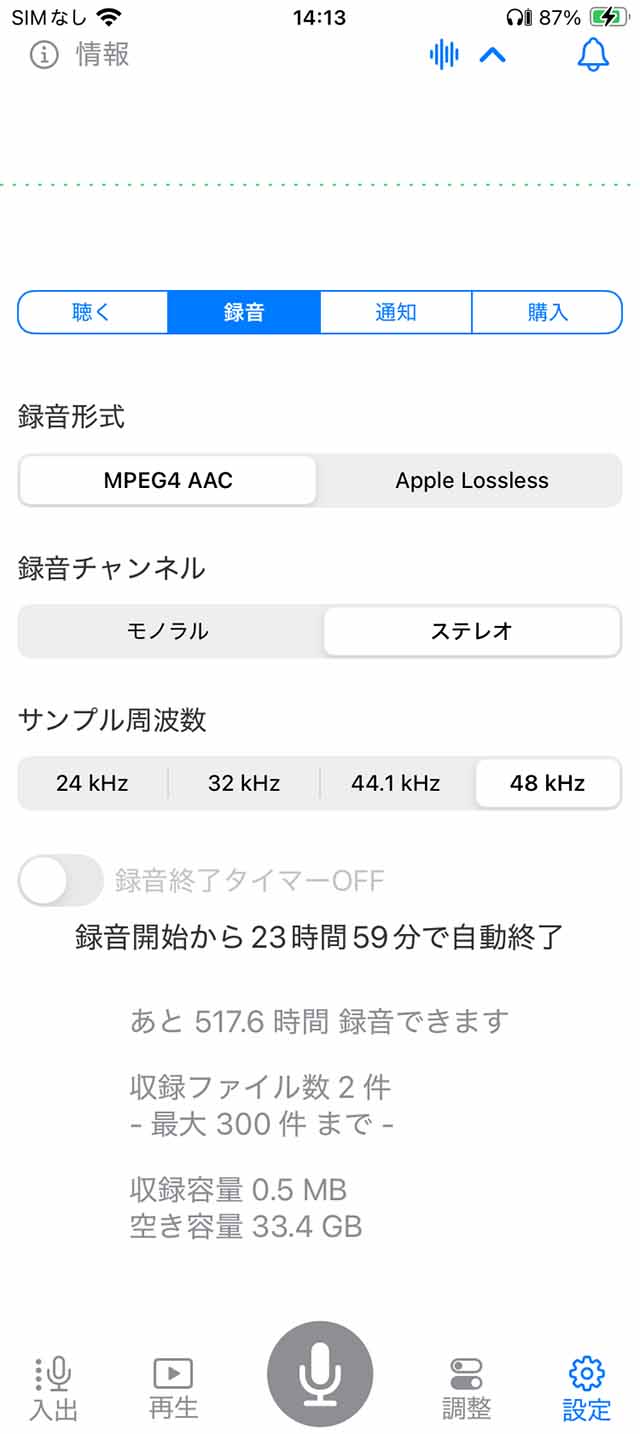
Task: Open the 情報 info button
Action: tap(80, 54)
